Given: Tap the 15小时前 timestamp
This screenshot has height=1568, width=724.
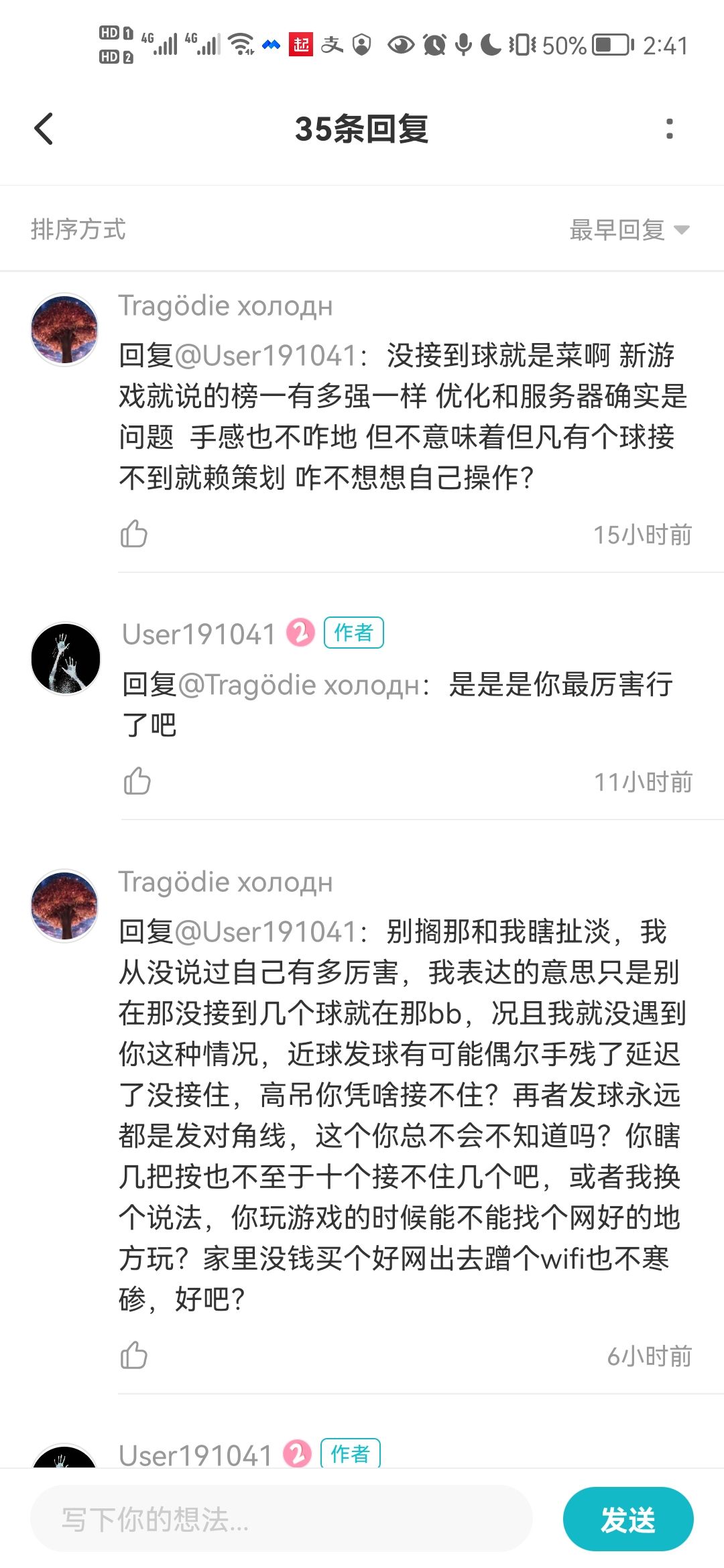Looking at the screenshot, I should pos(642,533).
